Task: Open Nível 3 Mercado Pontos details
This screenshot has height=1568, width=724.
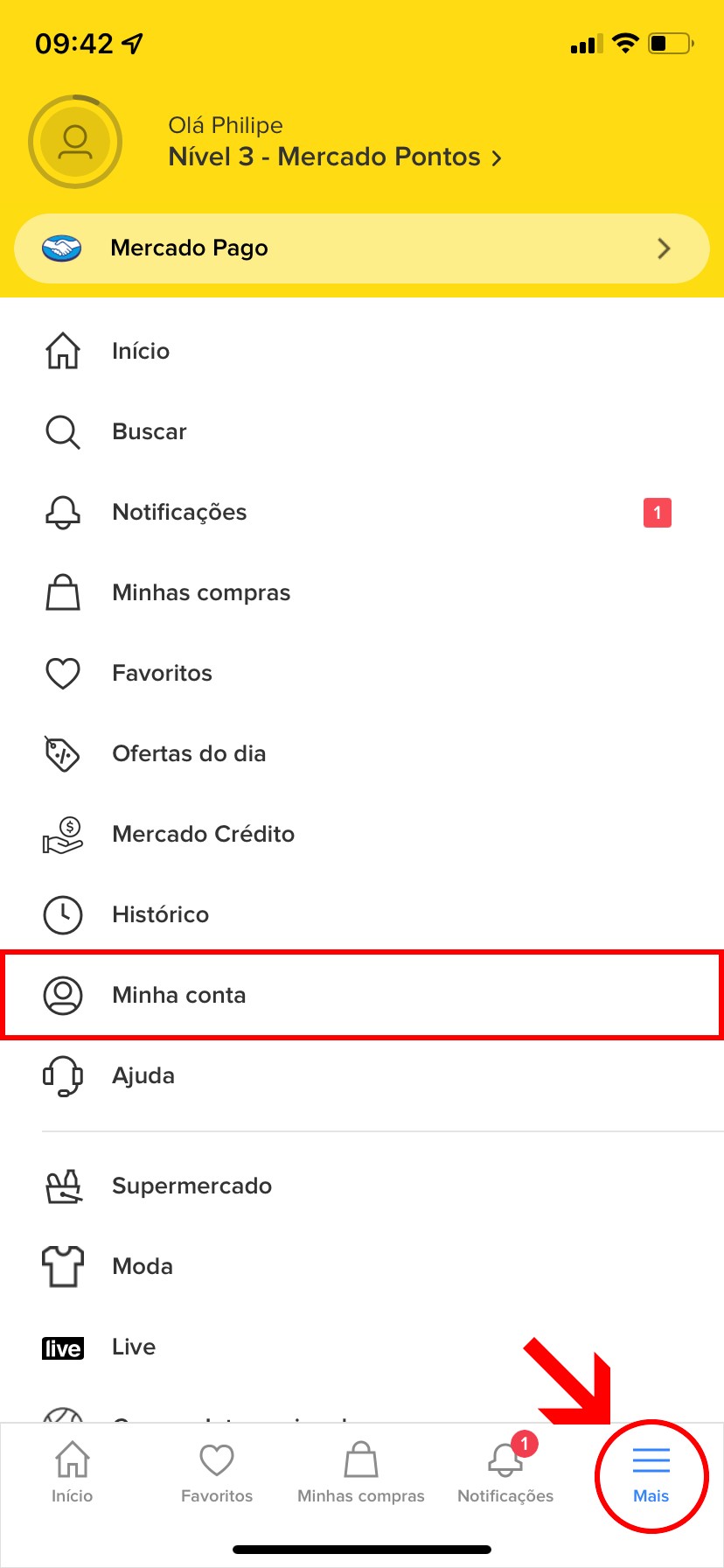Action: [x=335, y=157]
